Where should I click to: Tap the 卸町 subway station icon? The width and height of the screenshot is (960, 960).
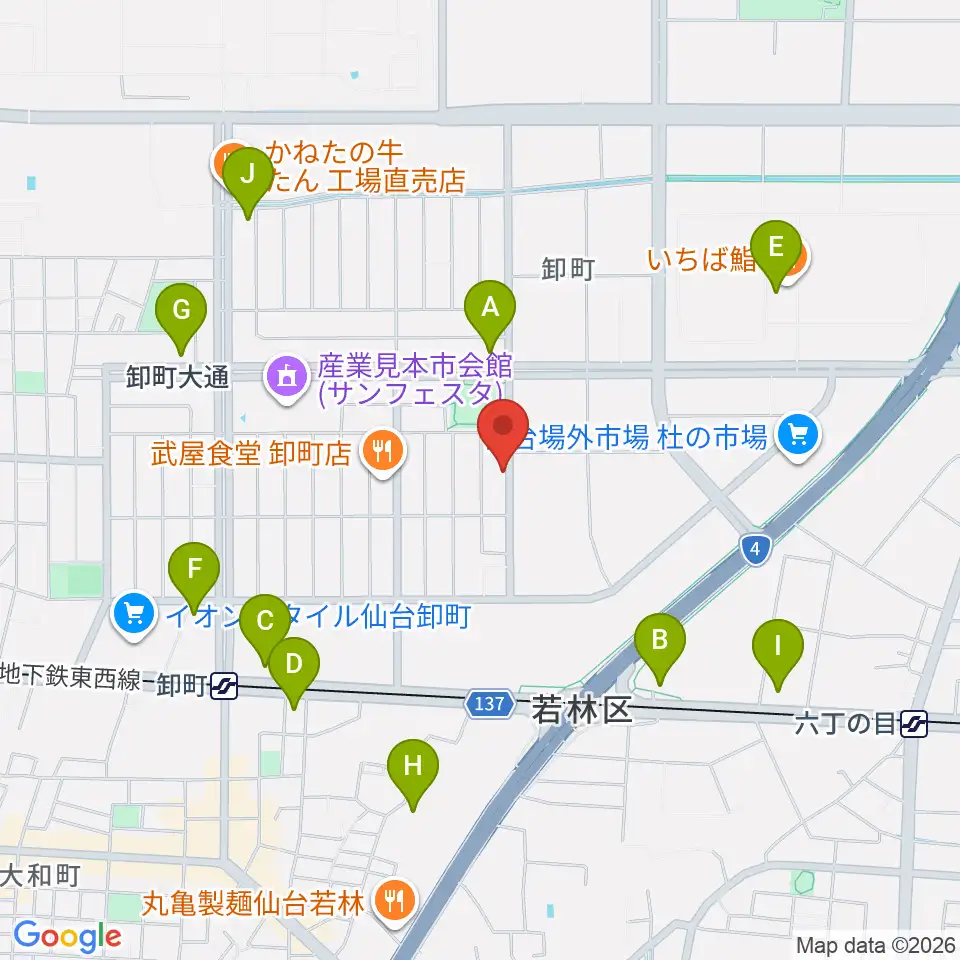click(x=223, y=685)
